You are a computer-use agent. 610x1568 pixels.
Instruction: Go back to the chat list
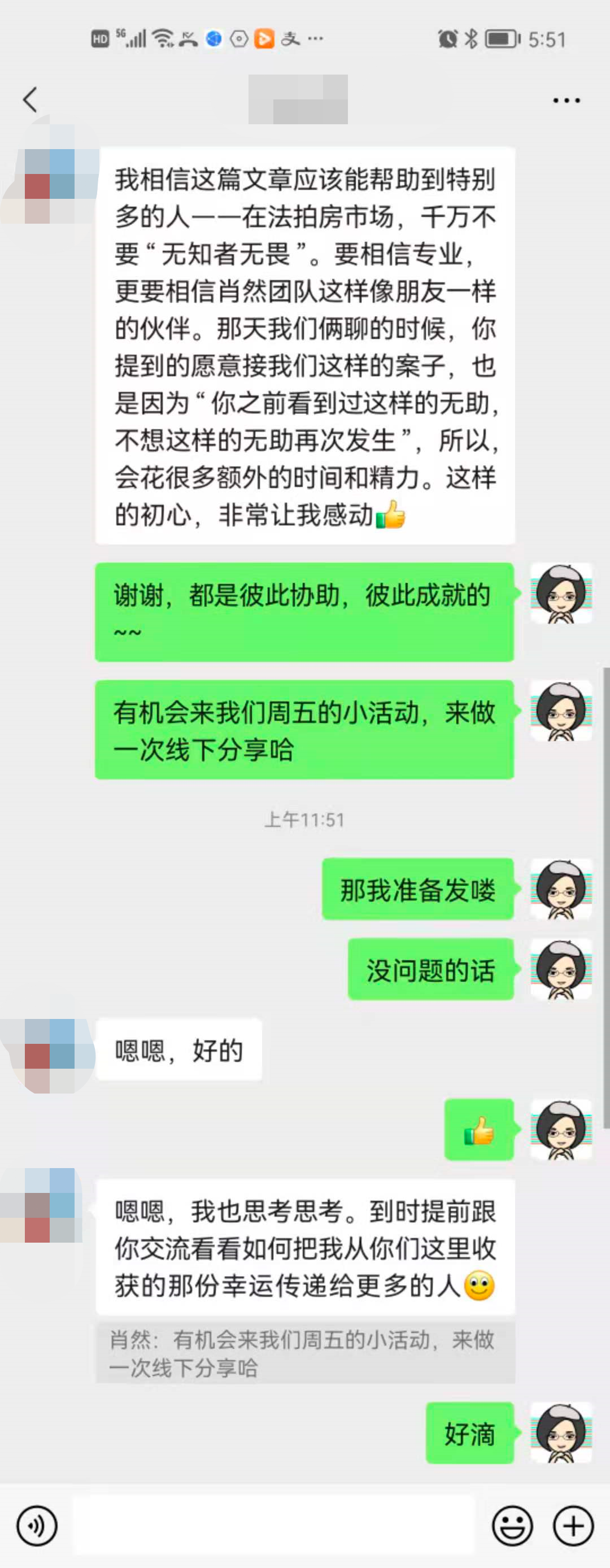click(x=30, y=99)
